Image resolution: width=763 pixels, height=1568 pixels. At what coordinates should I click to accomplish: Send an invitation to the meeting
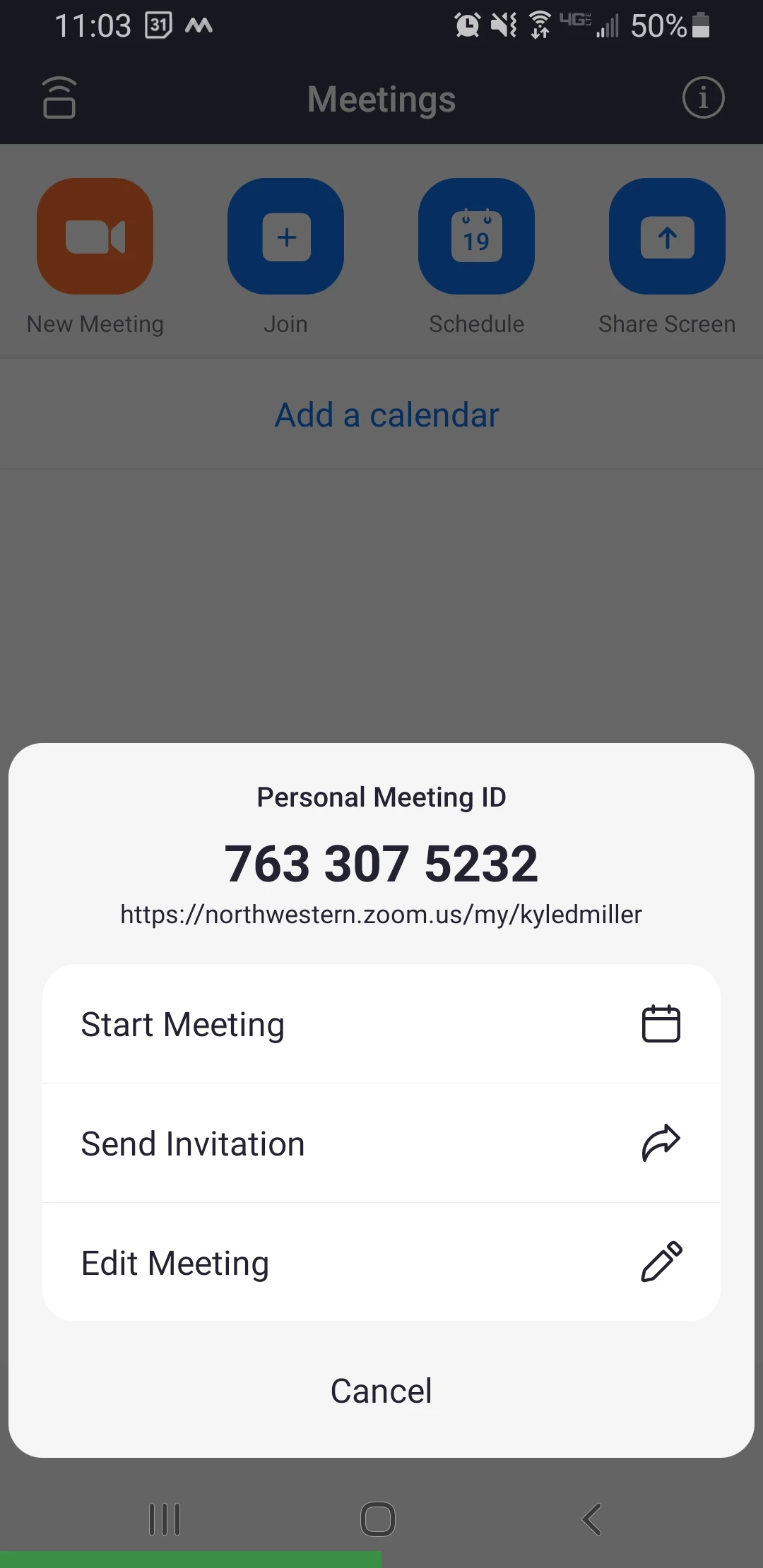(x=381, y=1144)
